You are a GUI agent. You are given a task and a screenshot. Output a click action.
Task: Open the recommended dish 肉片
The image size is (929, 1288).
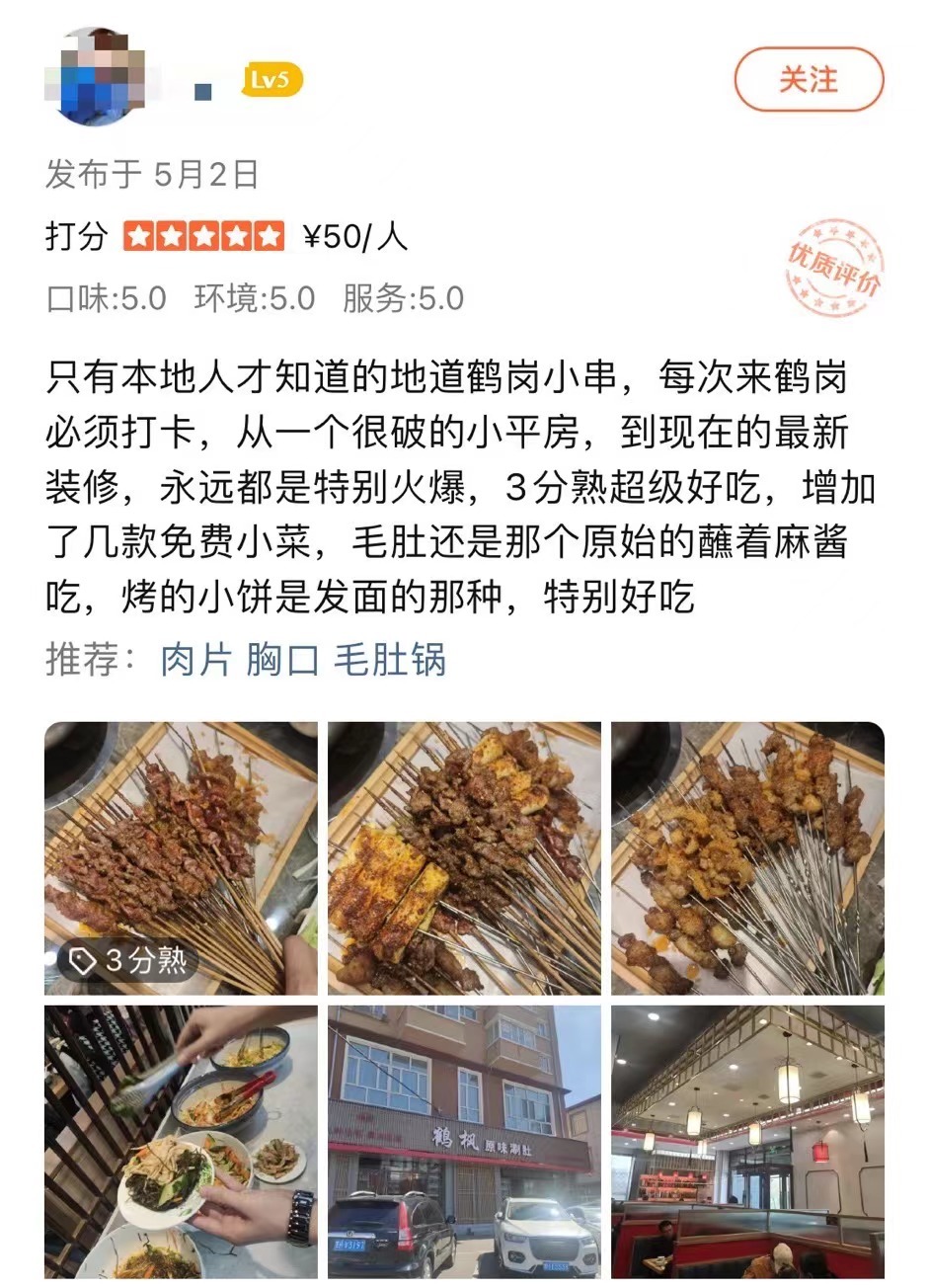point(195,660)
